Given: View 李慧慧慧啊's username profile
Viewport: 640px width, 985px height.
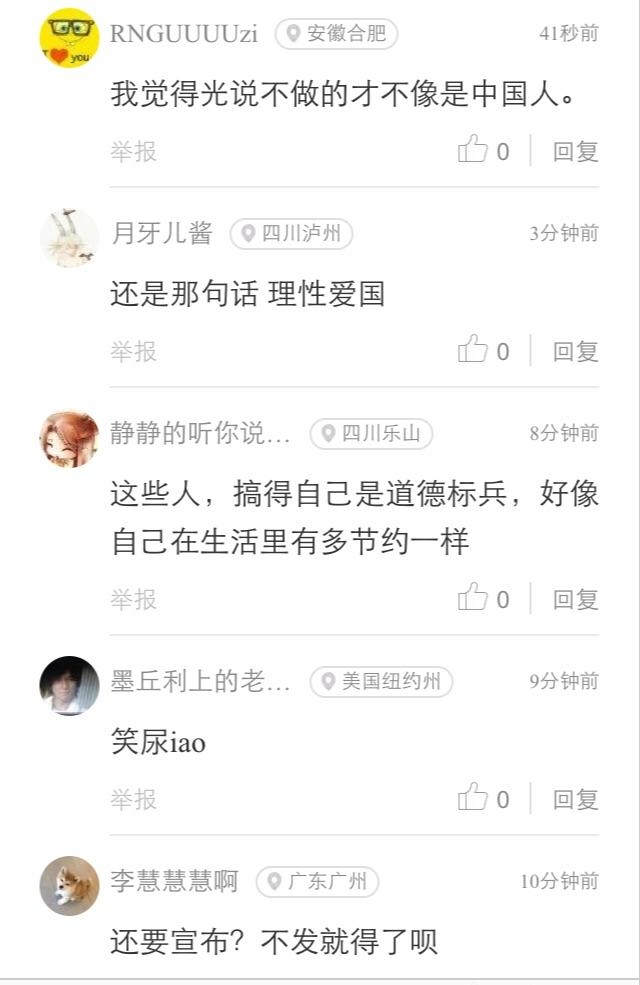Looking at the screenshot, I should coord(174,882).
